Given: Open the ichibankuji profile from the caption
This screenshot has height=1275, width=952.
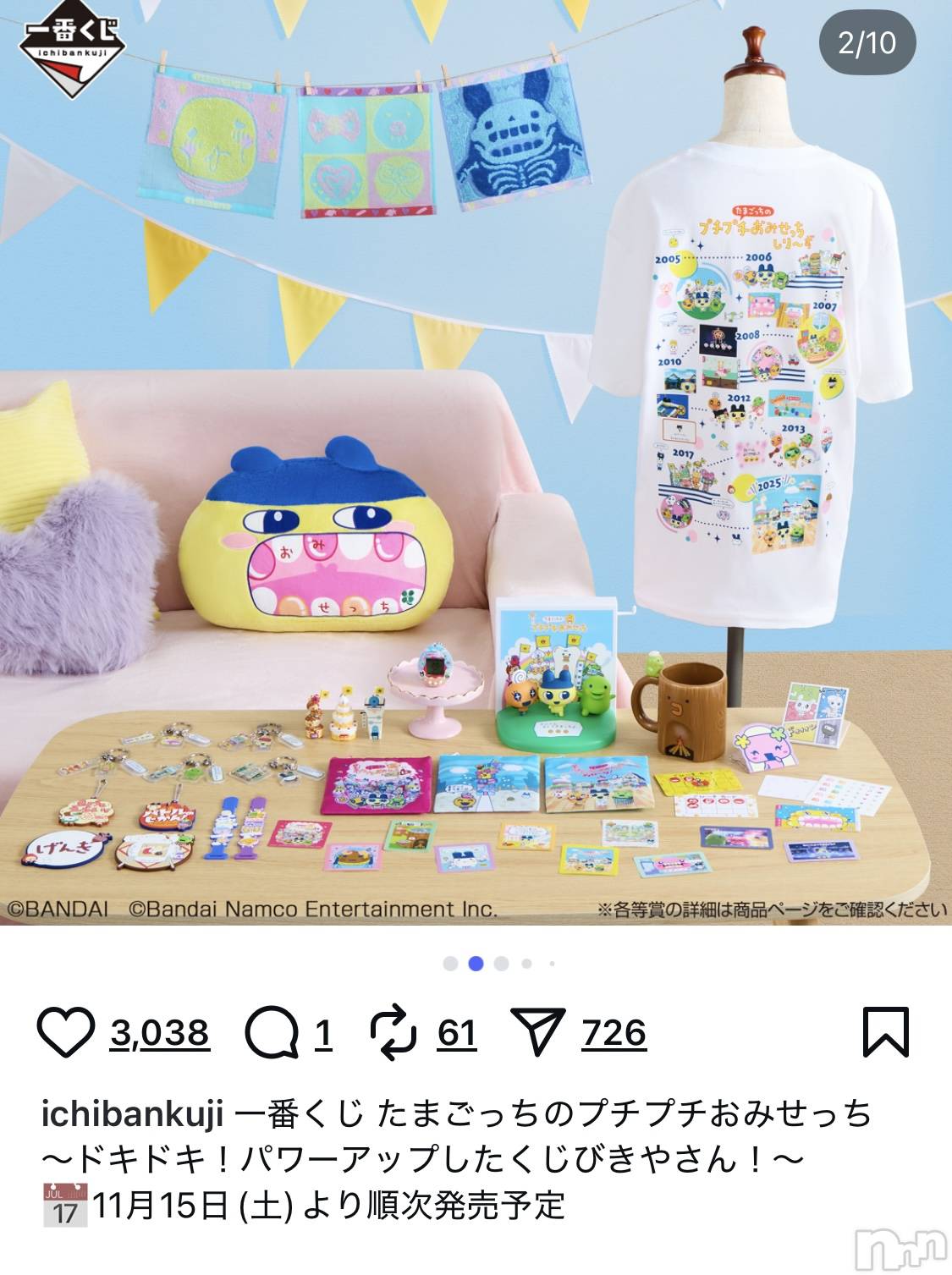Looking at the screenshot, I should click(x=132, y=1113).
